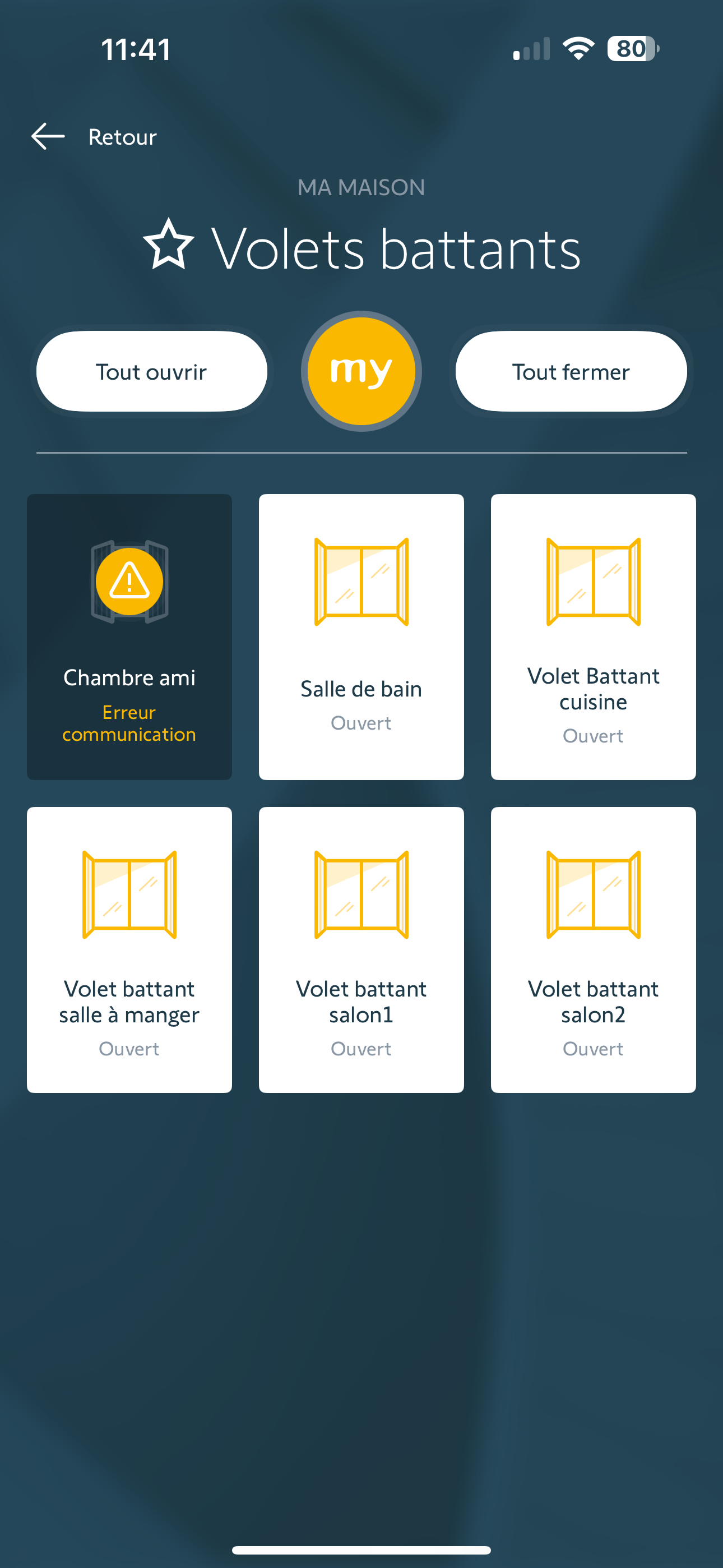Image resolution: width=723 pixels, height=1568 pixels.
Task: Open the Volet battant salon1 card
Action: (x=361, y=949)
